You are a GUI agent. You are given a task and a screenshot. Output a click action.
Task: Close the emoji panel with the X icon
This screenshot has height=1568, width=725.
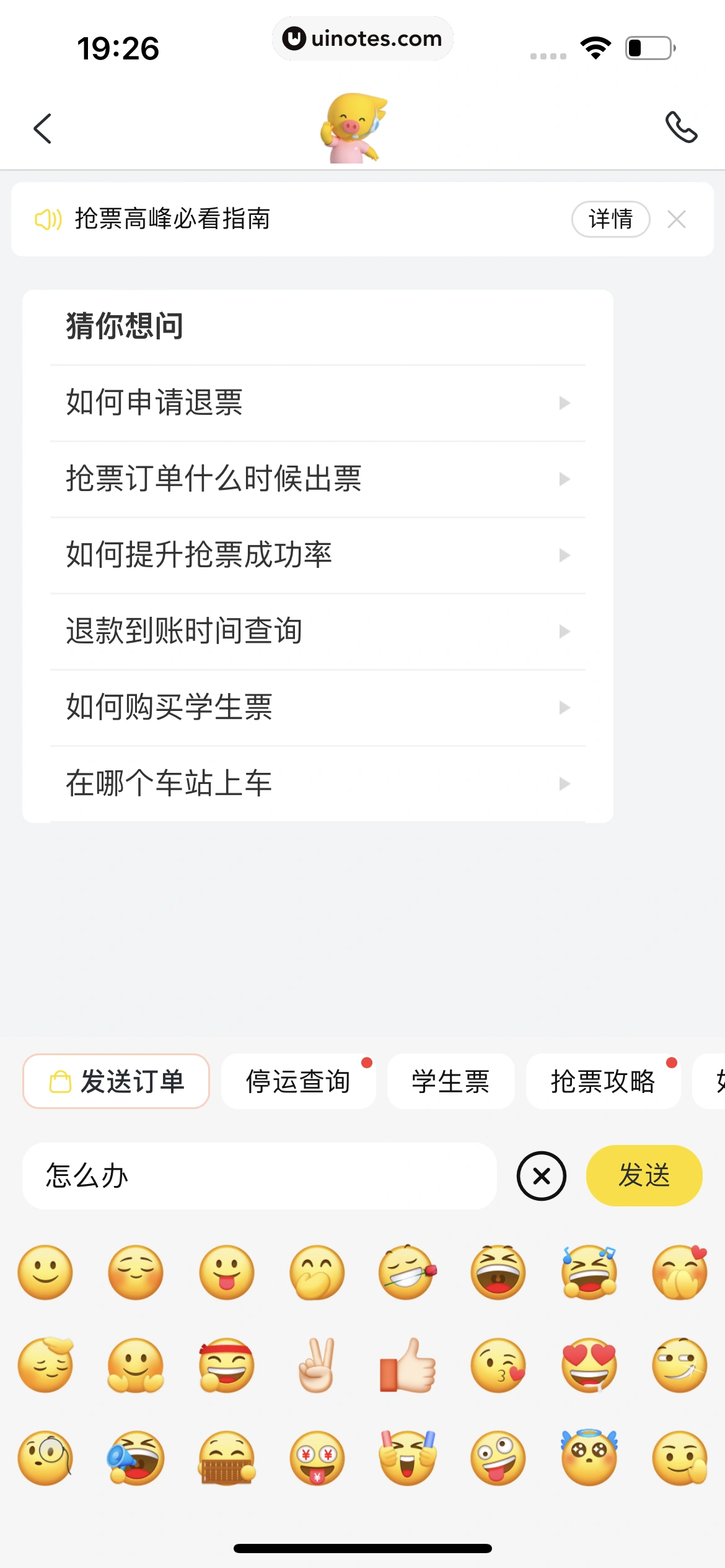pyautogui.click(x=542, y=1175)
